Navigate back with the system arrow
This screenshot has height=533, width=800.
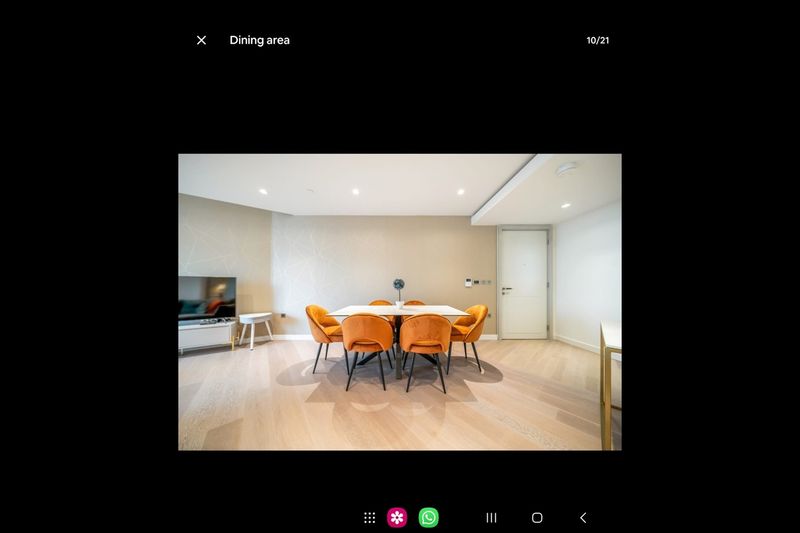pos(583,517)
